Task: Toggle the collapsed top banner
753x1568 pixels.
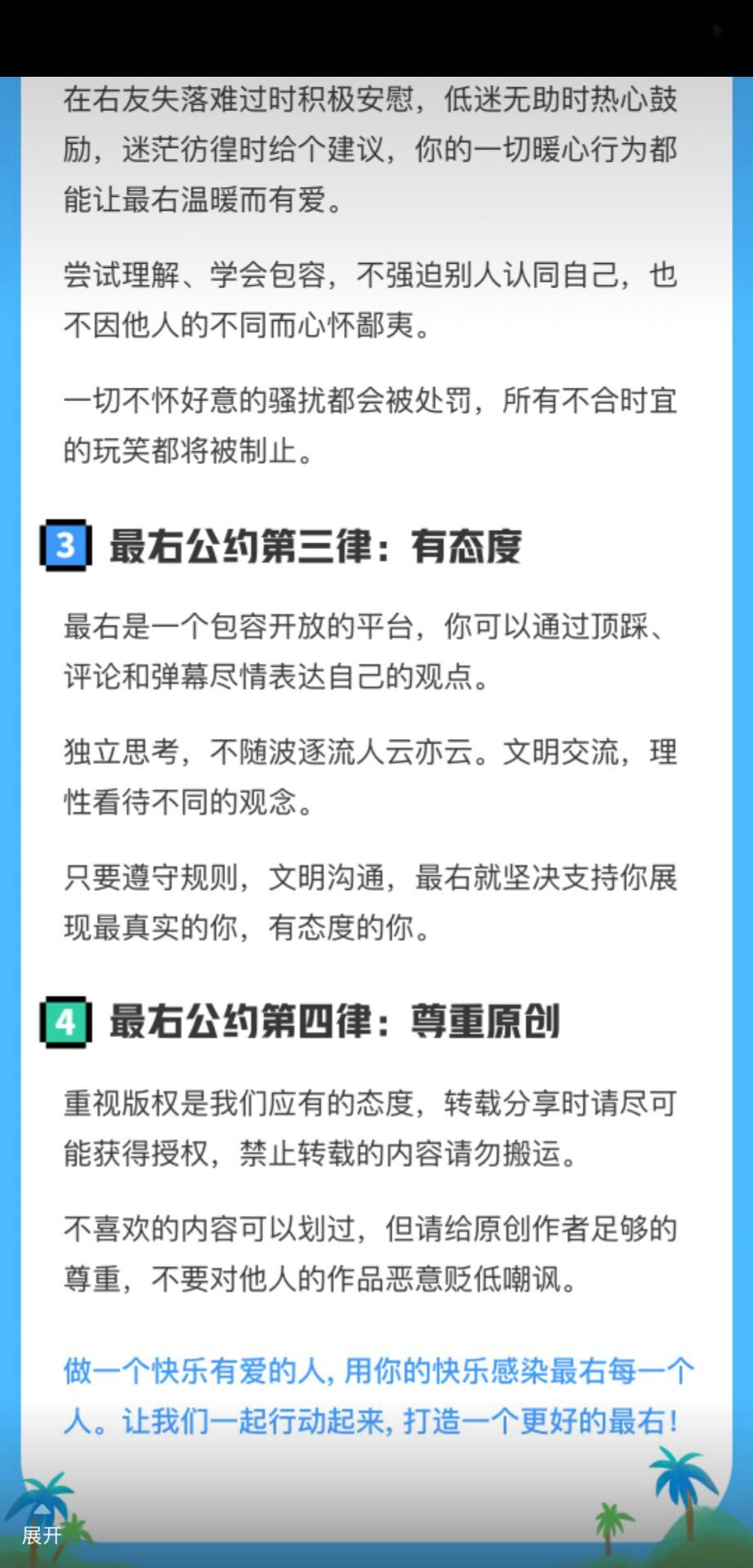Action: pyautogui.click(x=376, y=37)
